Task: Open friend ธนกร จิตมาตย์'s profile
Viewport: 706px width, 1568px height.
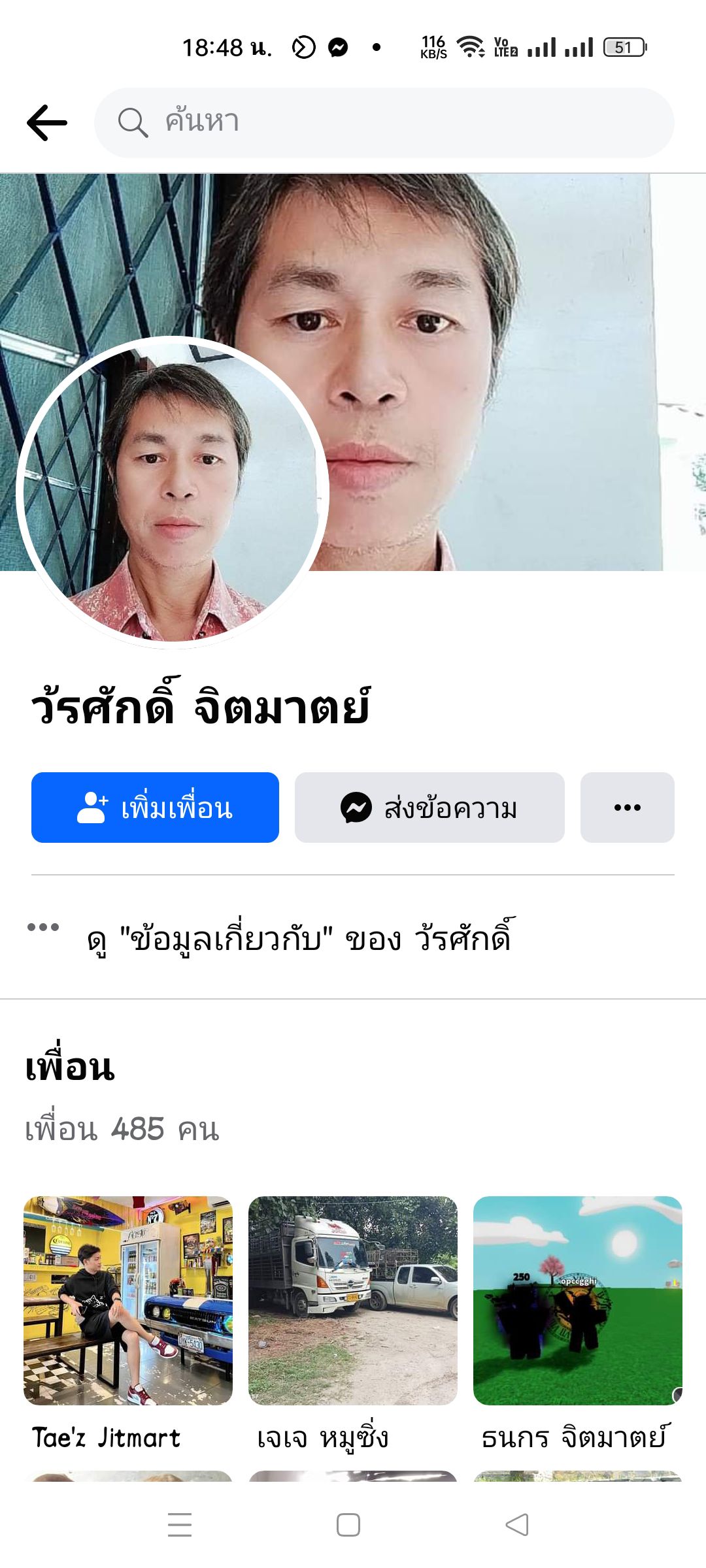Action: coord(578,1301)
